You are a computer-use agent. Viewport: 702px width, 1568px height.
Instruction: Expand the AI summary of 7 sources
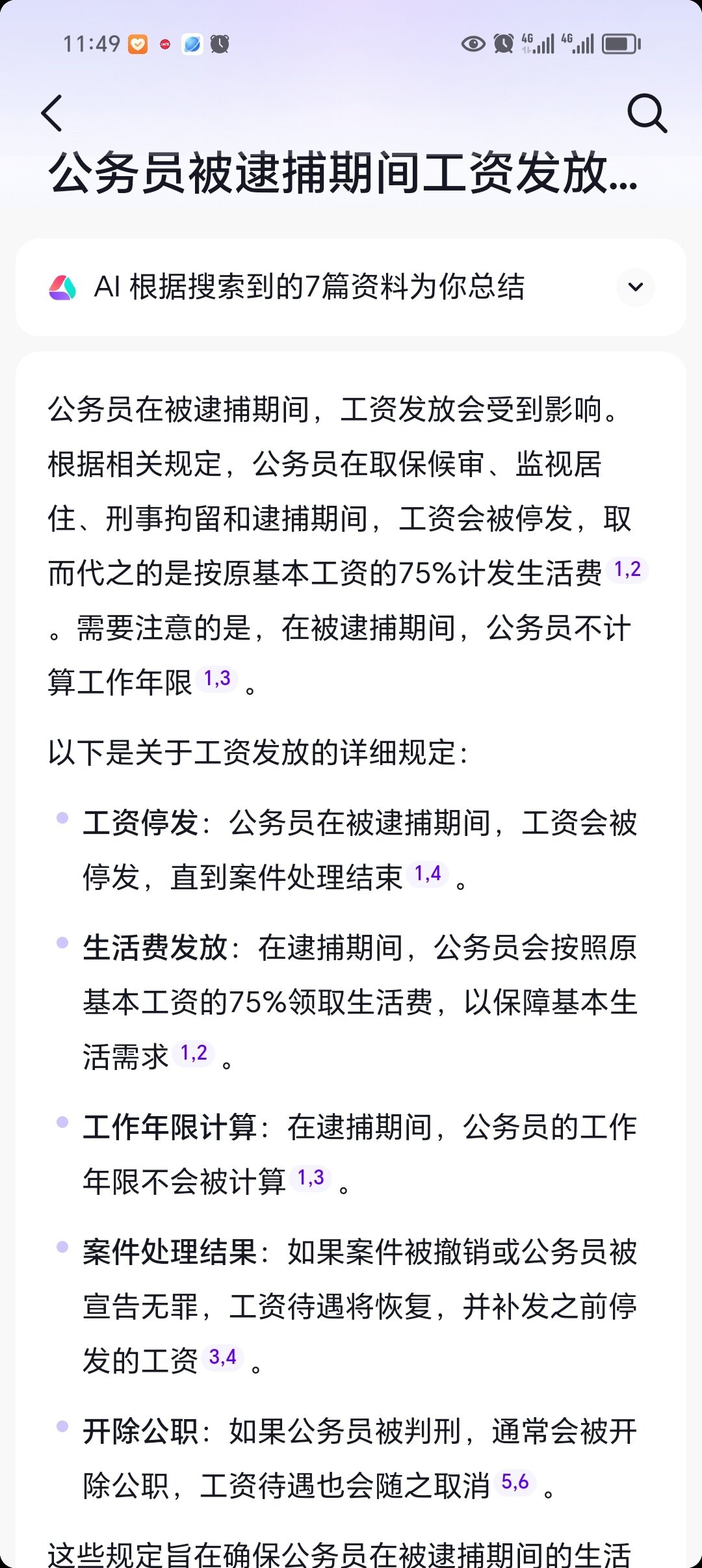pyautogui.click(x=635, y=287)
